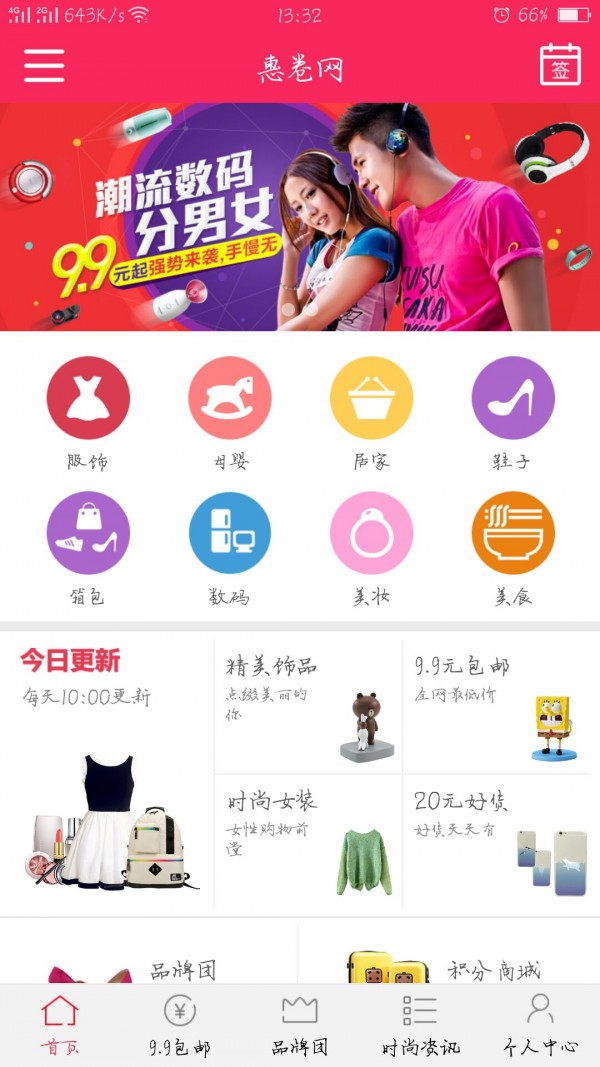The height and width of the screenshot is (1067, 600).
Task: Open the 9.9元包邮 deals card
Action: (x=497, y=706)
